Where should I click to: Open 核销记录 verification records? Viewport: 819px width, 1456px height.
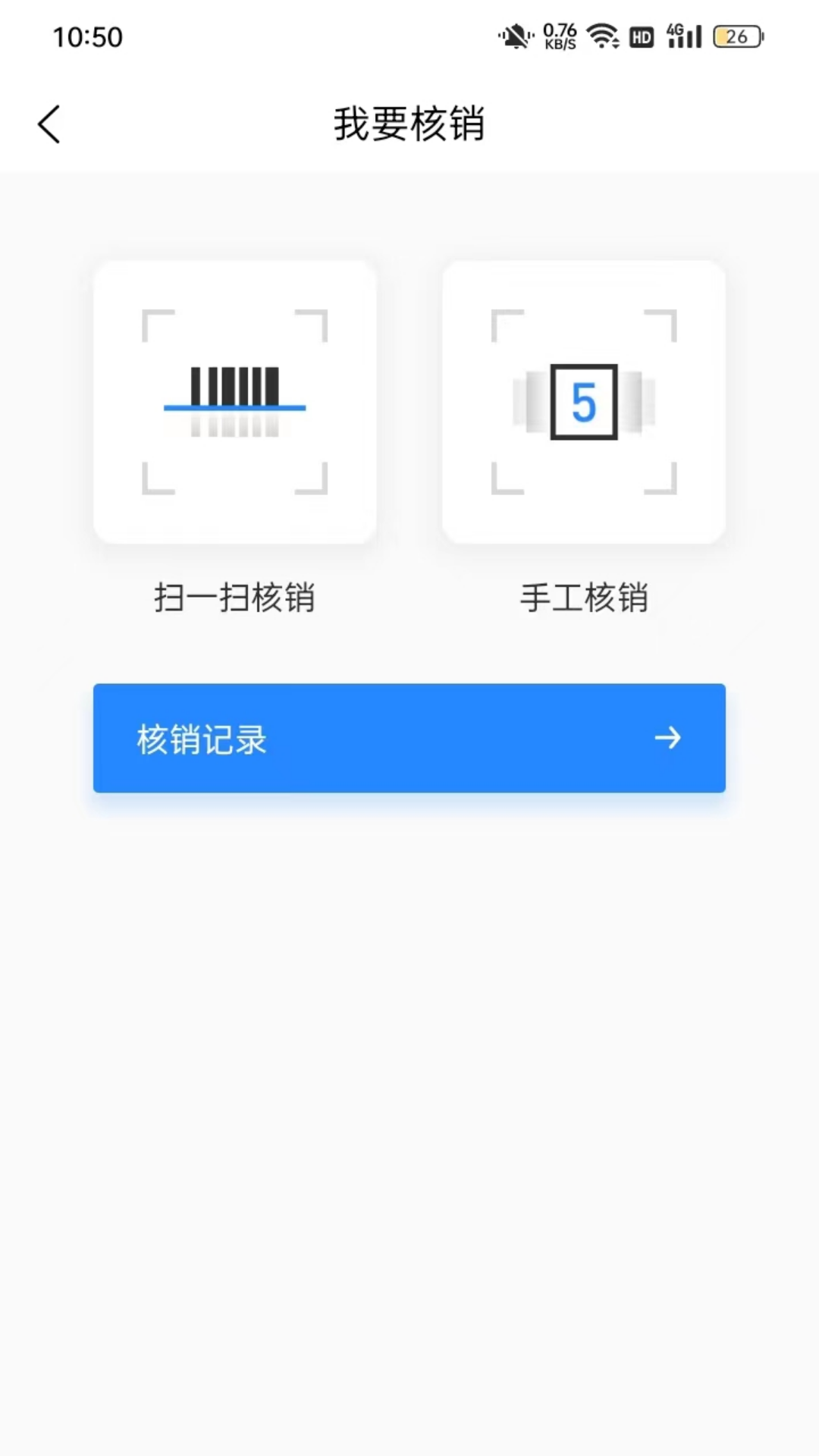(409, 738)
